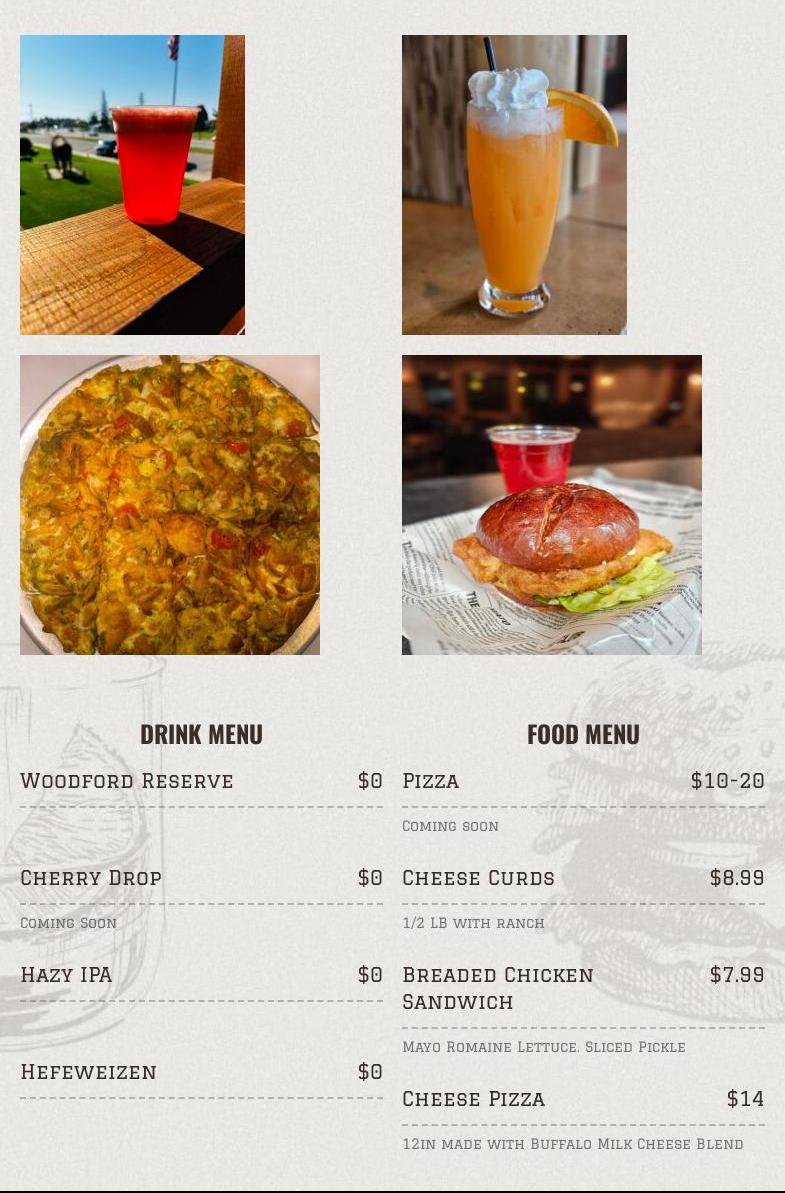Open the red drink photo on wooden table
Image resolution: width=785 pixels, height=1193 pixels.
coord(132,185)
